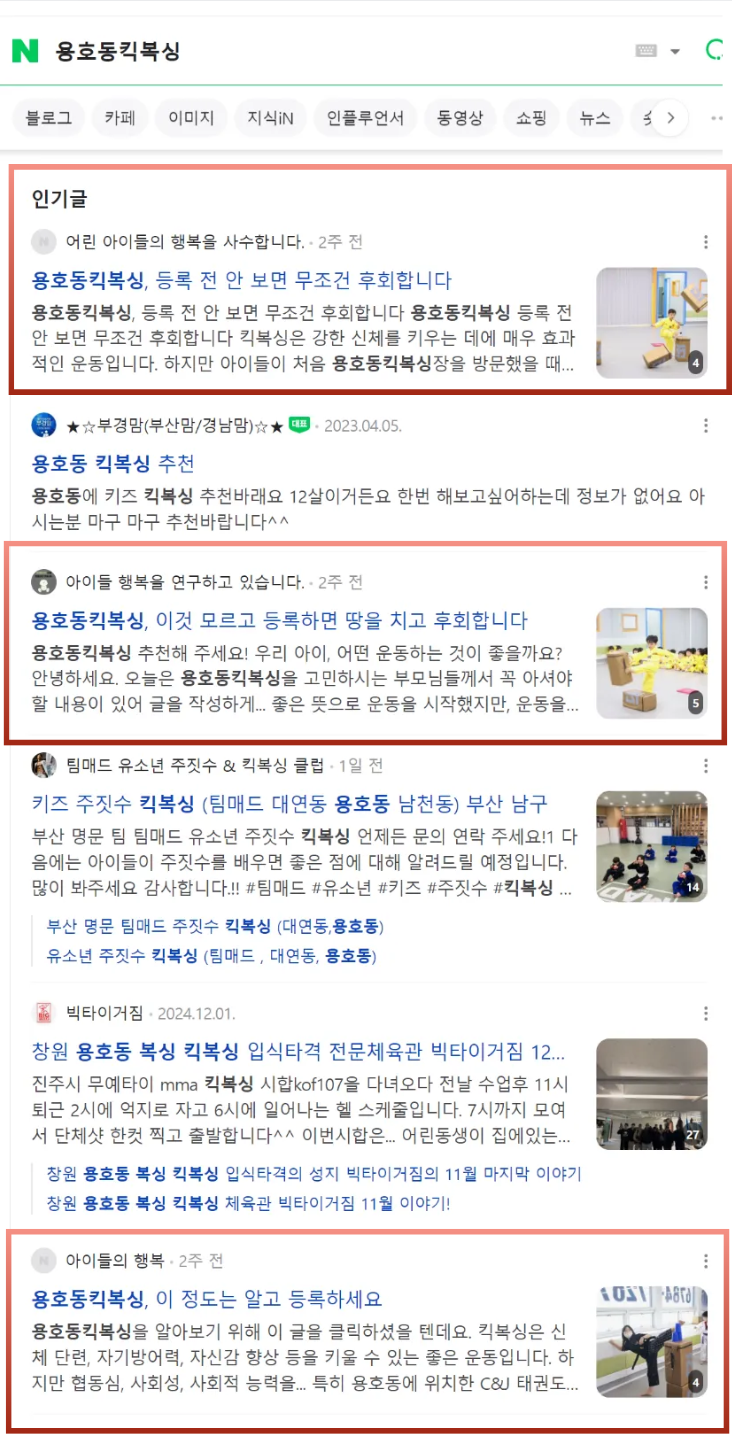Switch to the 블로그 tab
This screenshot has height=1445, width=732.
point(48,118)
